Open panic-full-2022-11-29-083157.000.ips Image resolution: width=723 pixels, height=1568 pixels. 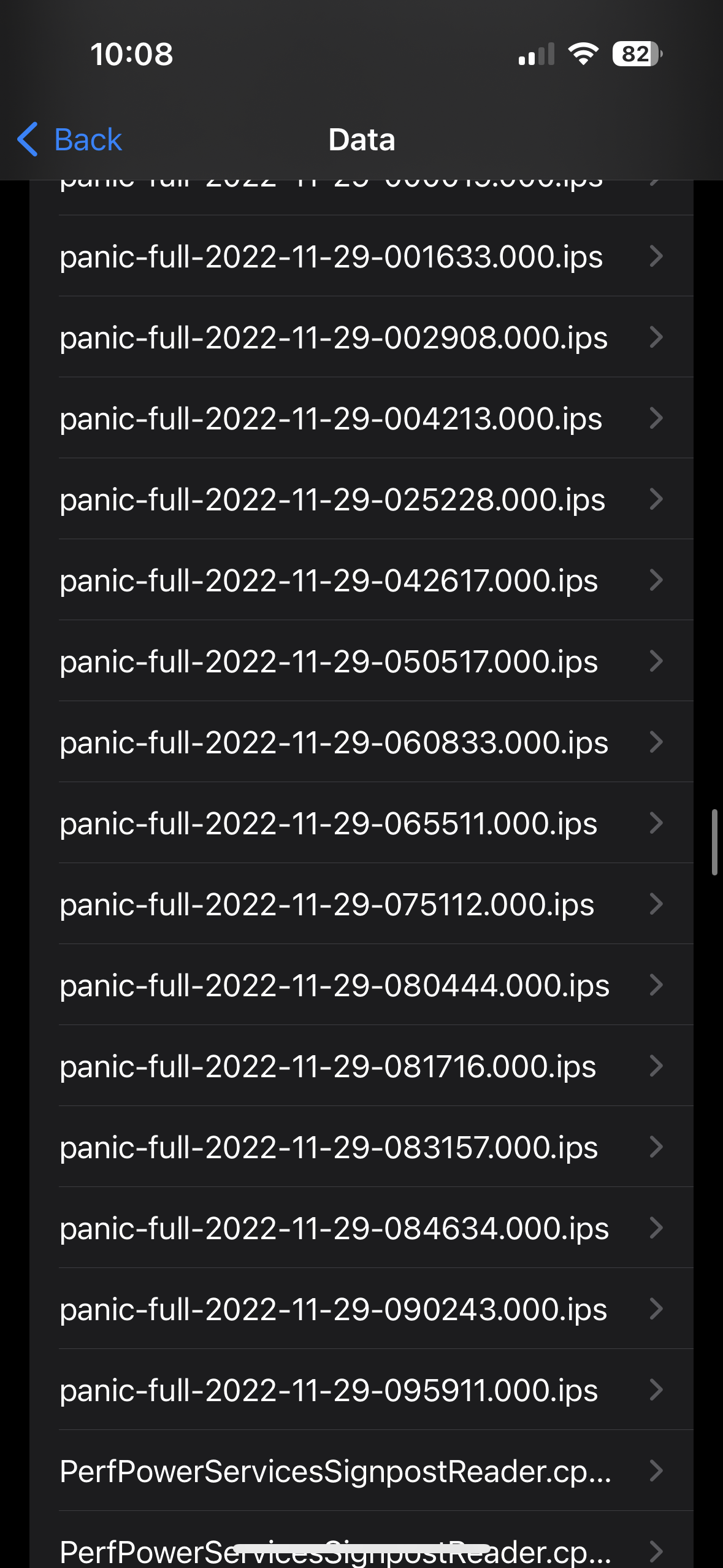(361, 1147)
